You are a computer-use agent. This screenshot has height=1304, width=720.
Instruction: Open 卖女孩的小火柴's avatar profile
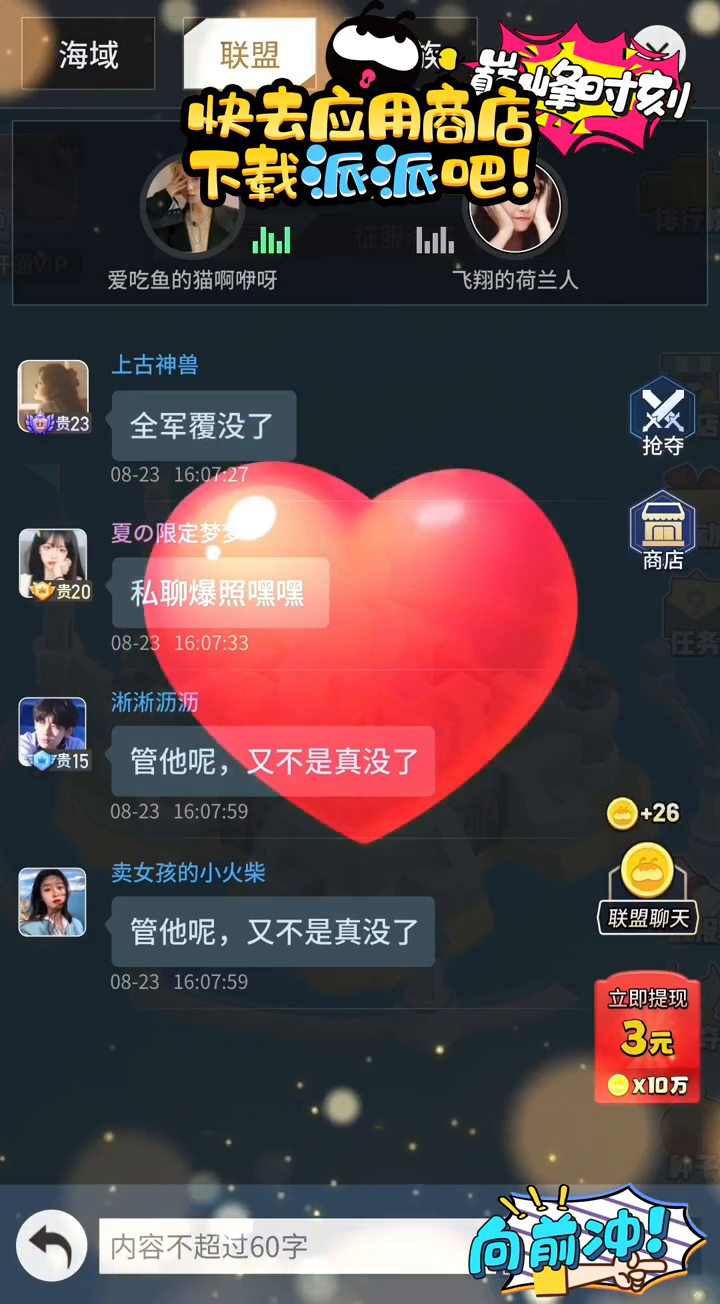pyautogui.click(x=53, y=902)
